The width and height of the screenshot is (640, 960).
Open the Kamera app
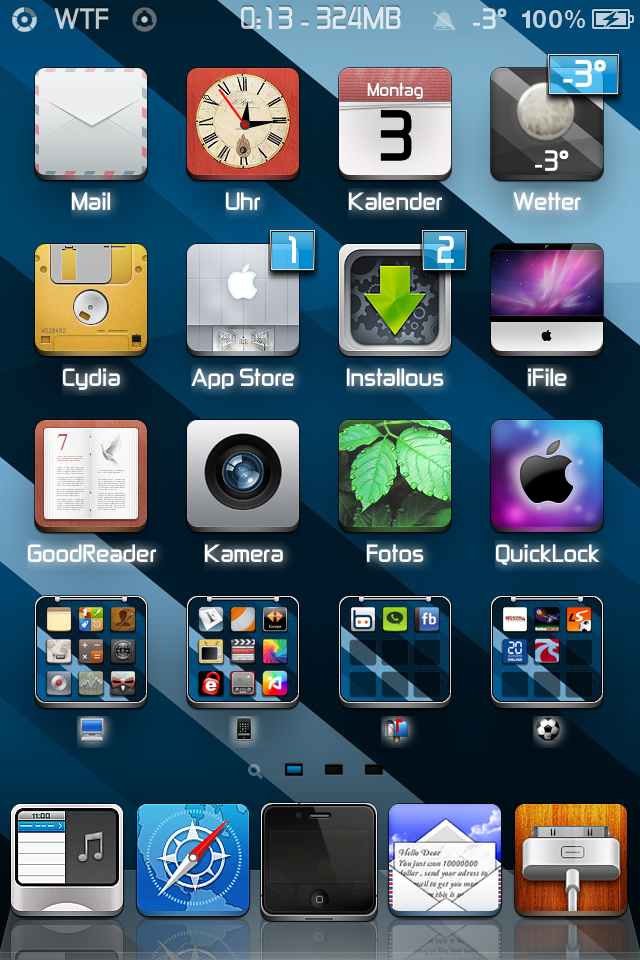[243, 476]
